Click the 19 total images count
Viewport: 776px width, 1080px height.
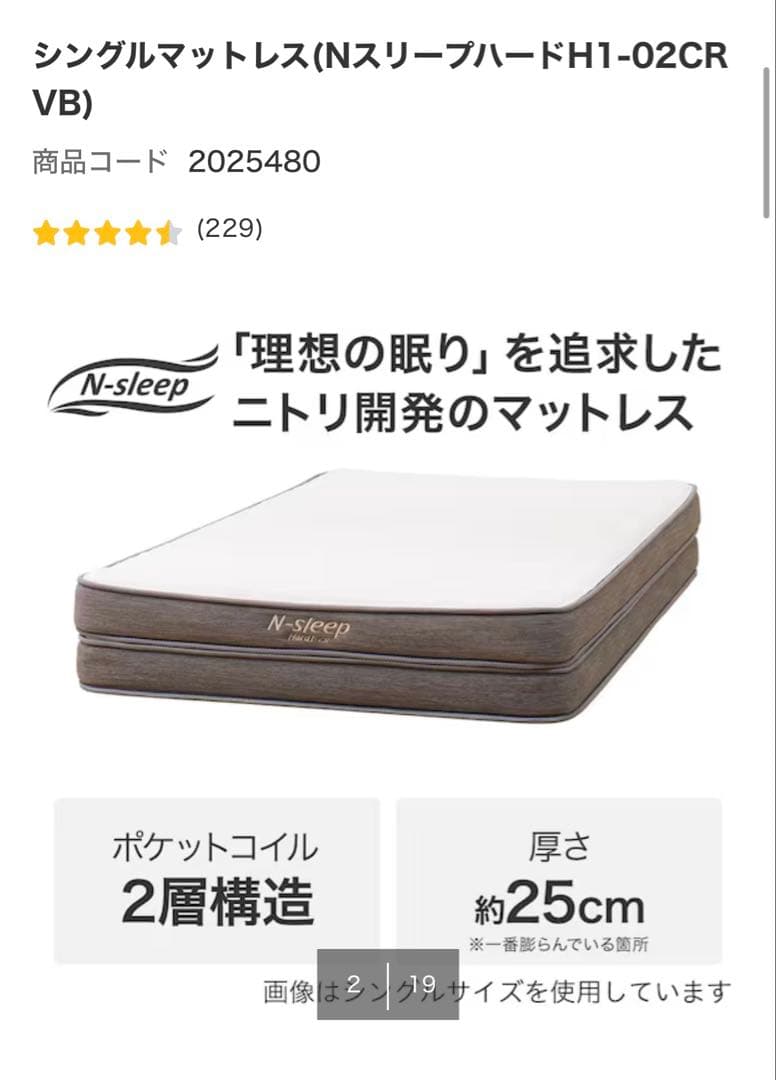click(422, 986)
